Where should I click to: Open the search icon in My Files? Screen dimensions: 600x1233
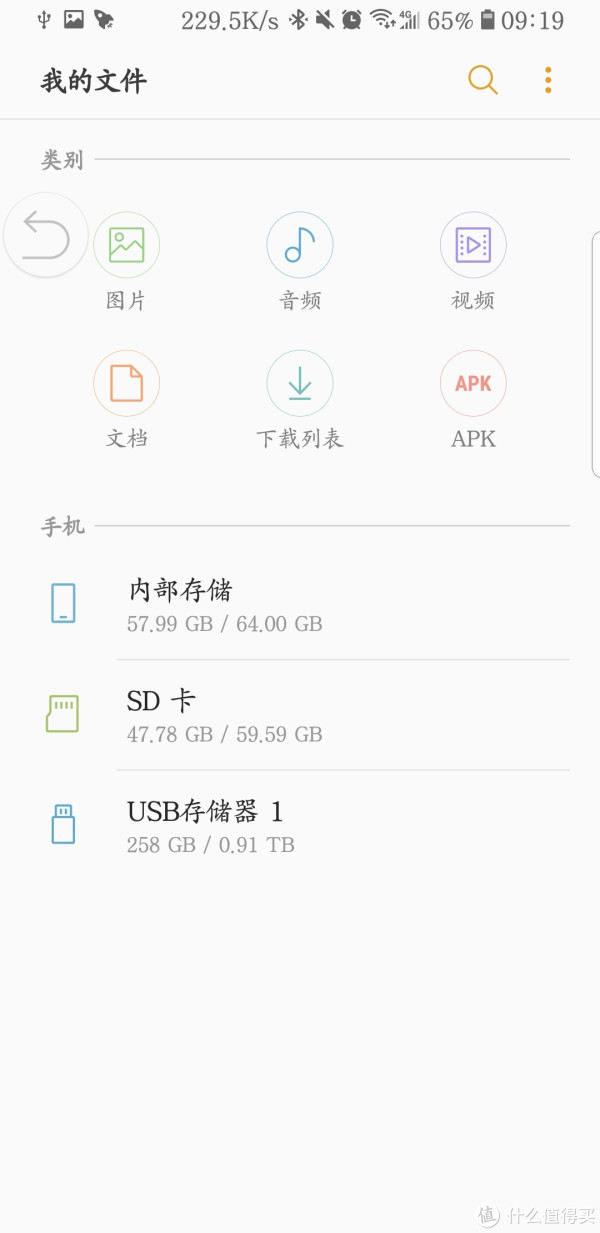pos(482,80)
